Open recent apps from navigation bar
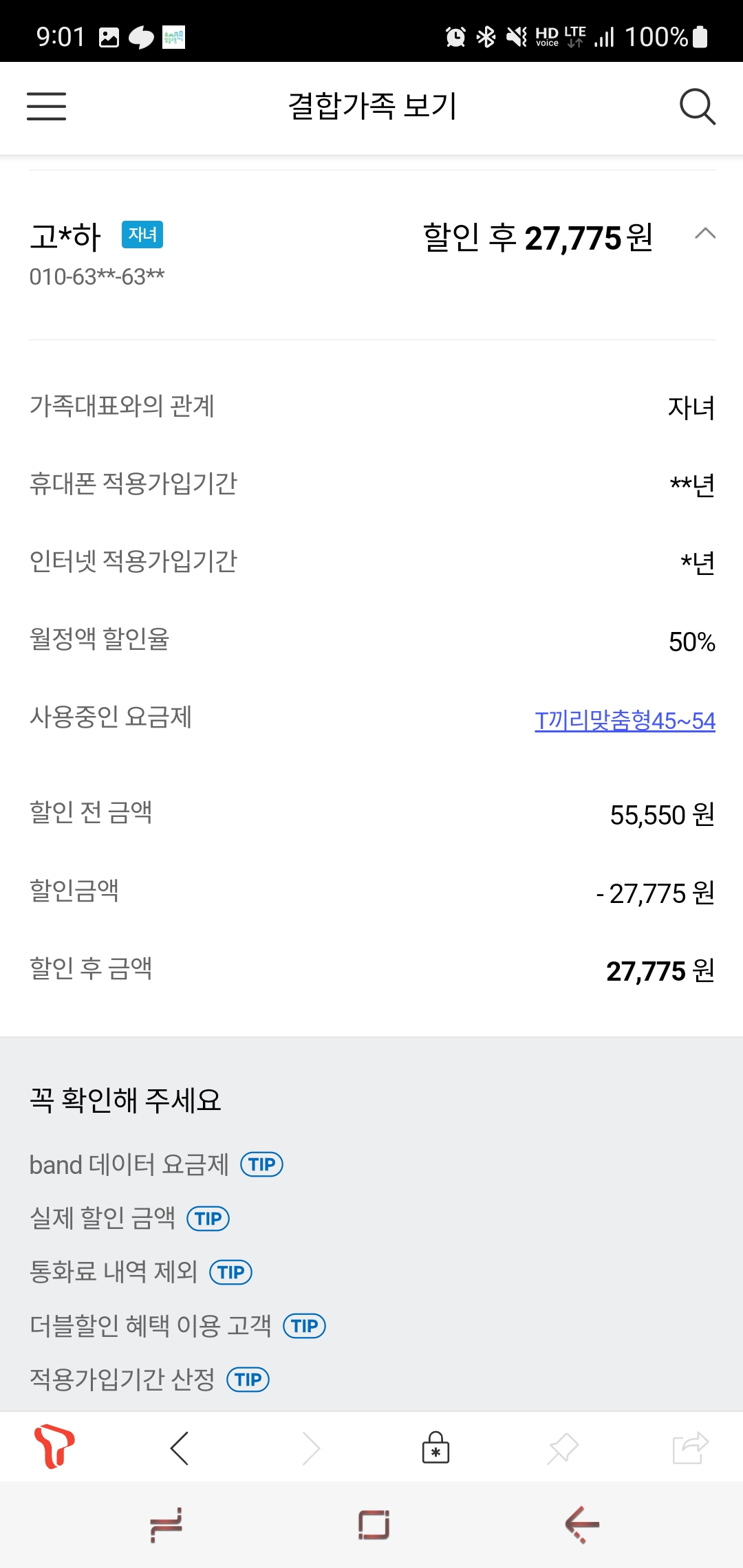This screenshot has height=1568, width=743. click(166, 1525)
